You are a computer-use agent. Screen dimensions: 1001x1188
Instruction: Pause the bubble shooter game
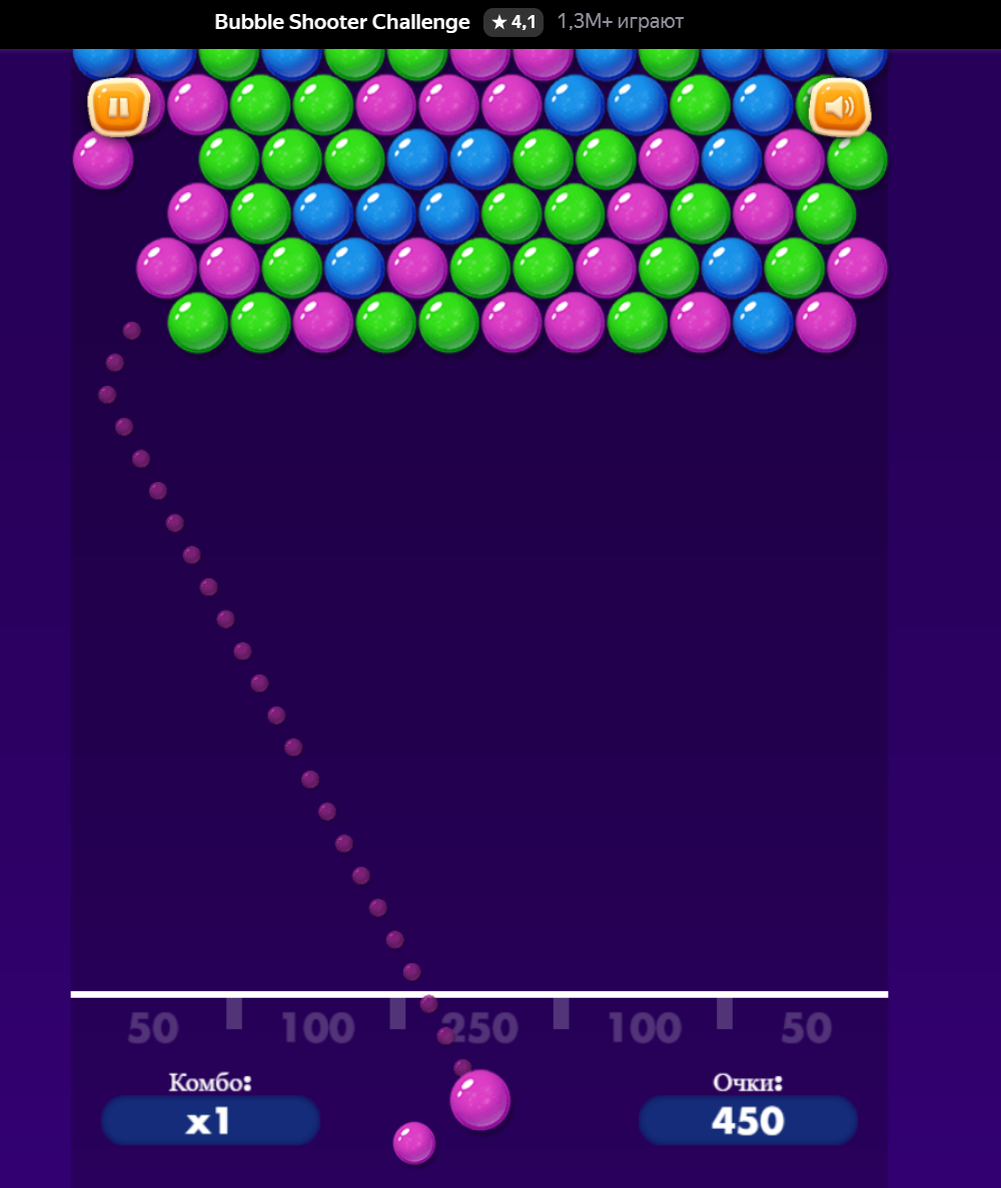pos(119,107)
